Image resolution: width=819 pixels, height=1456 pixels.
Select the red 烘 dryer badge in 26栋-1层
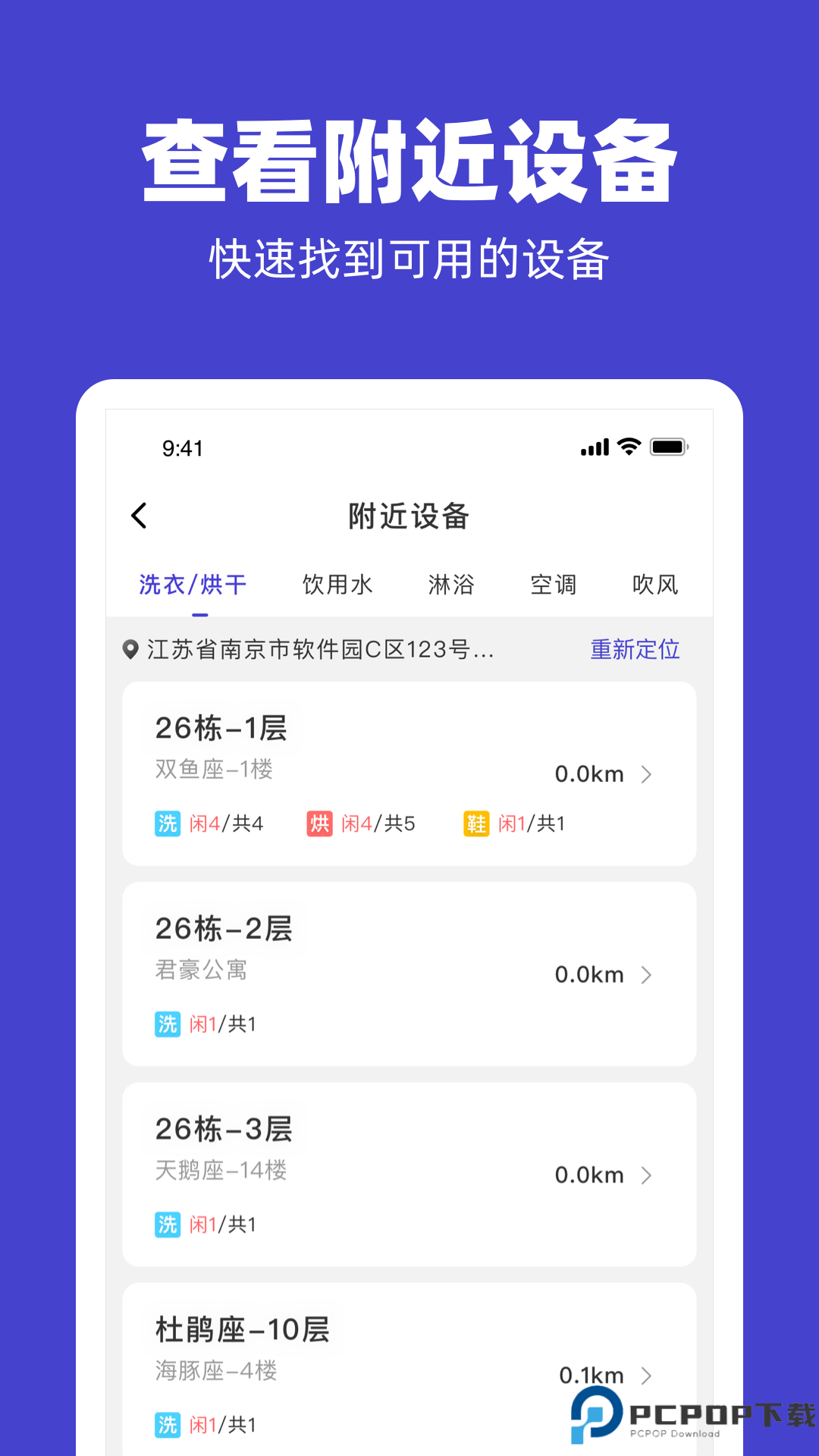pos(322,823)
